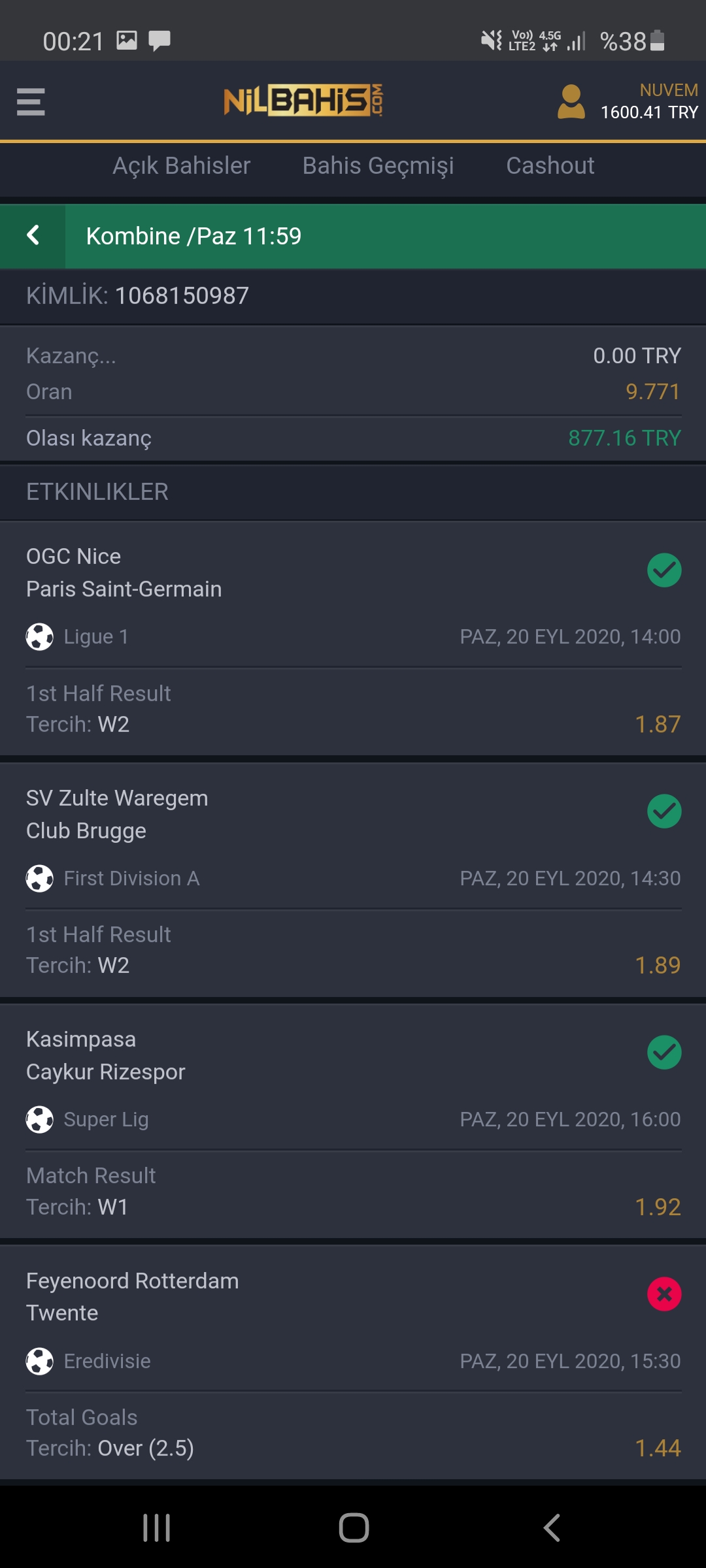This screenshot has height=1568, width=706.
Task: Switch to the Açık Bahisler tab
Action: [x=182, y=166]
